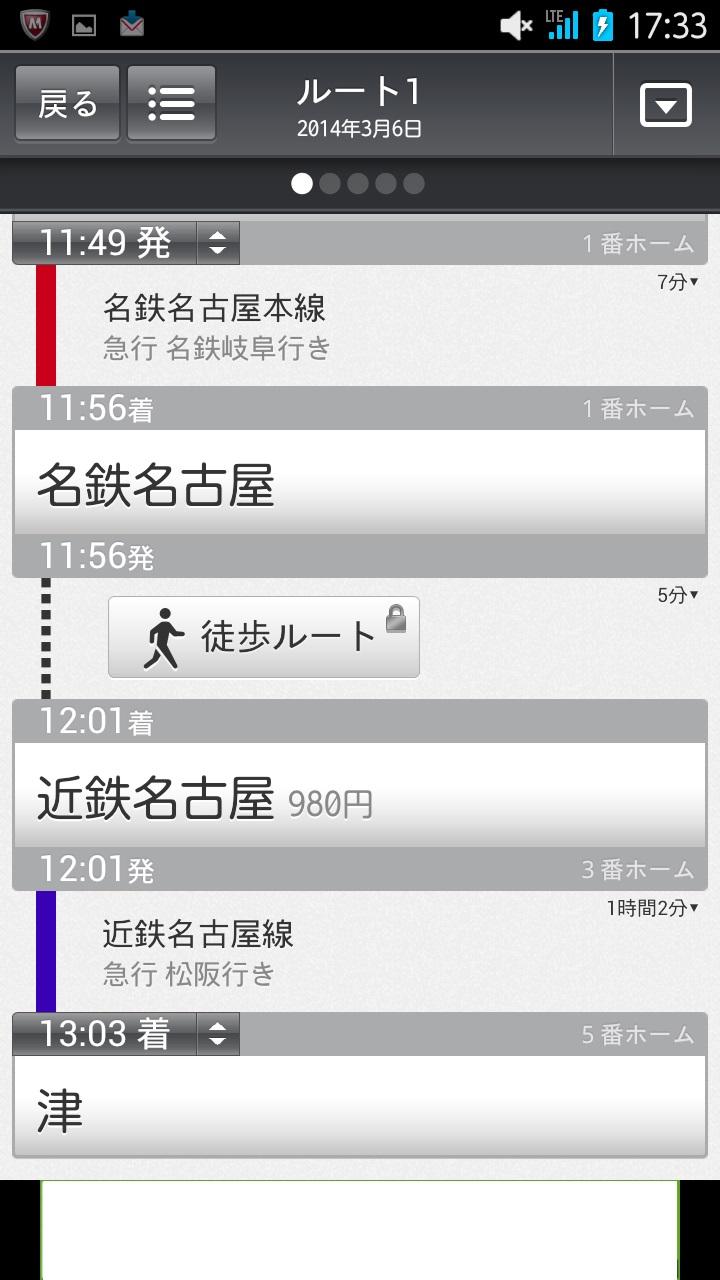The width and height of the screenshot is (720, 1280).
Task: Change the 11:49 departure time stepper
Action: pos(218,243)
